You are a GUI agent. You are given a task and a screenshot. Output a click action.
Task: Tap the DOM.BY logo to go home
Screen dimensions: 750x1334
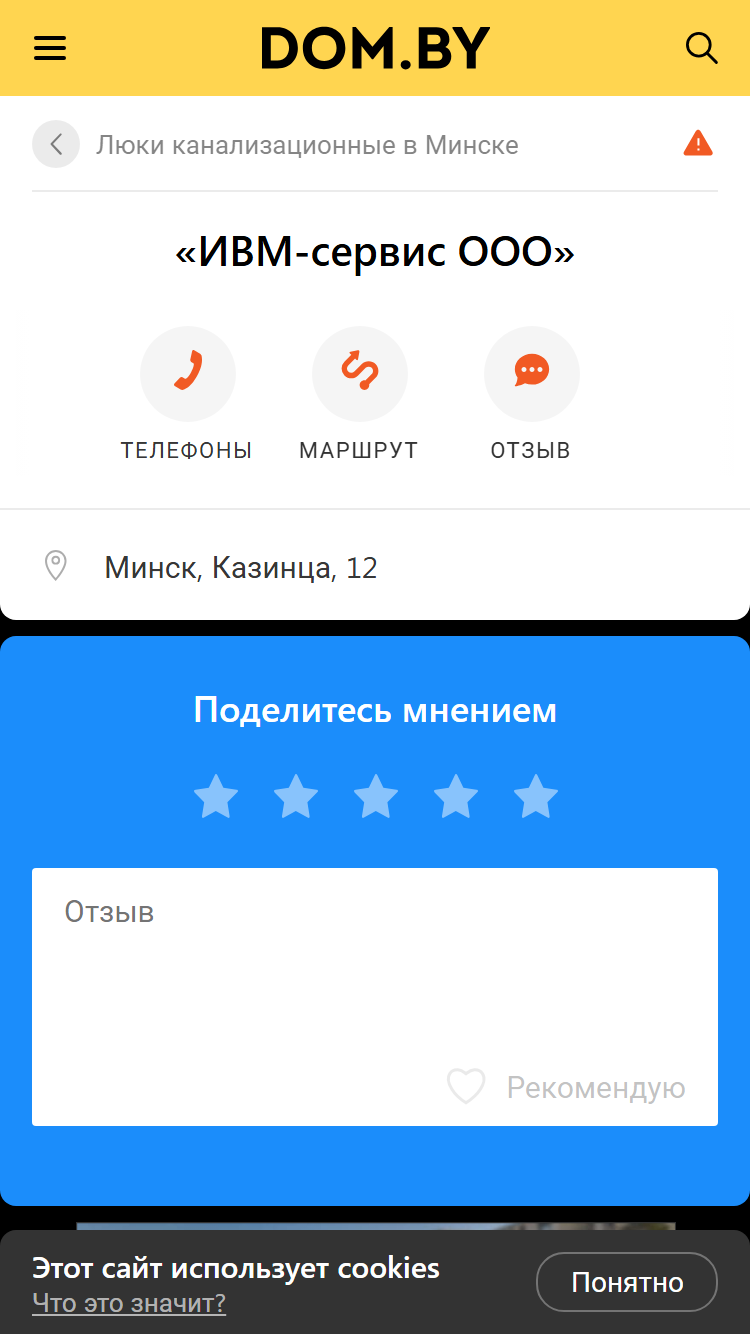click(x=375, y=48)
